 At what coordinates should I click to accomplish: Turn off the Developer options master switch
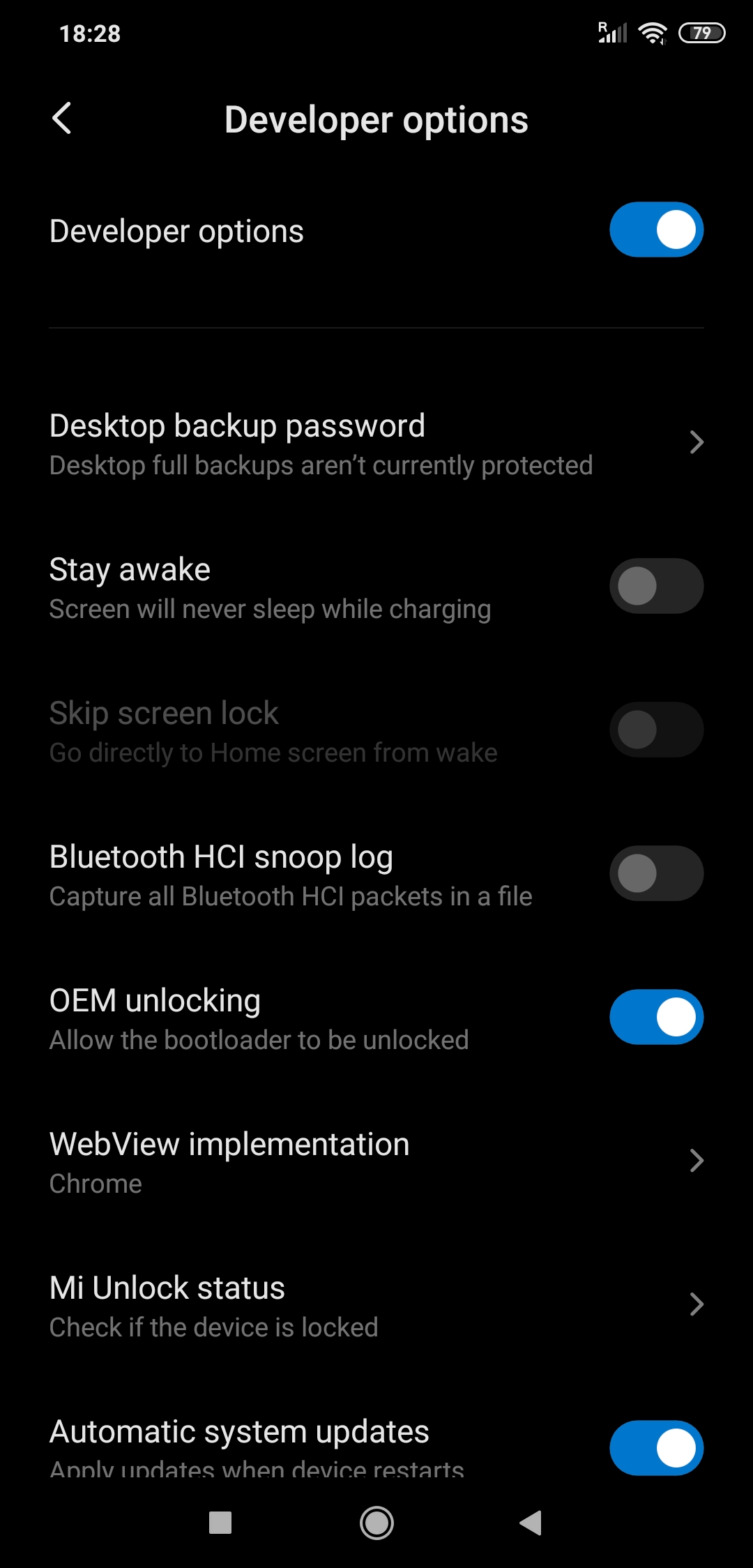pyautogui.click(x=656, y=230)
